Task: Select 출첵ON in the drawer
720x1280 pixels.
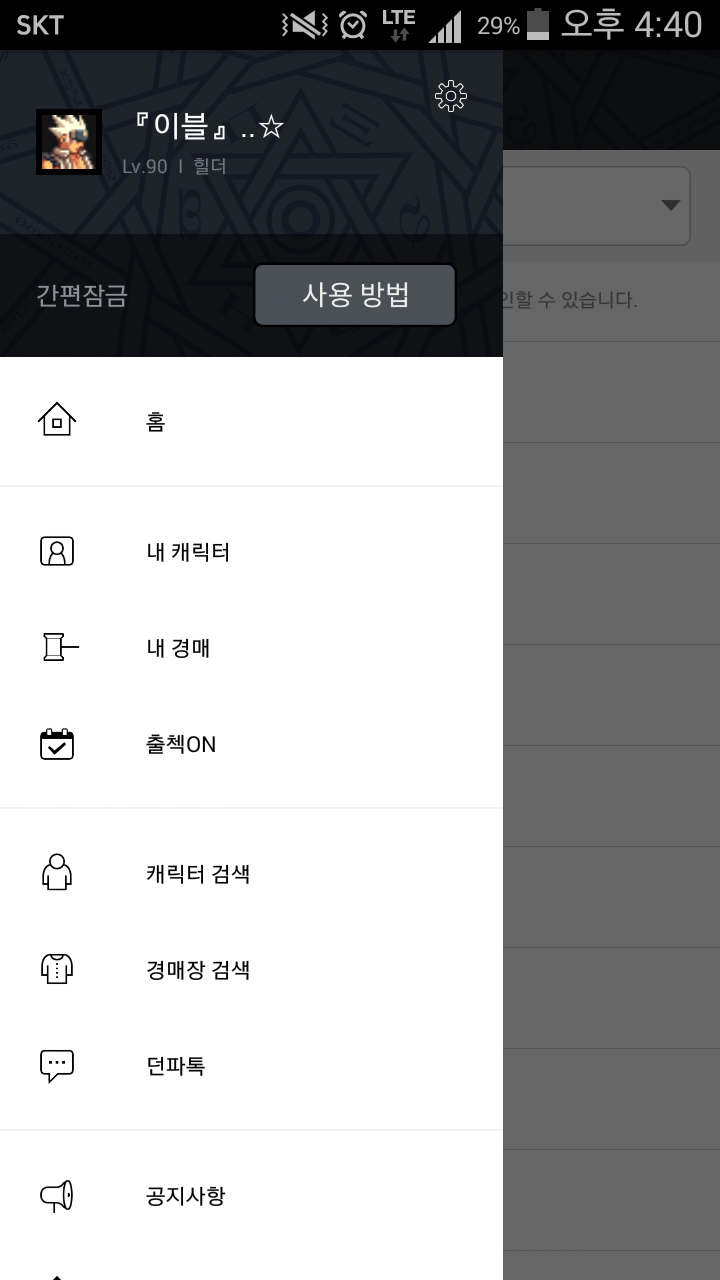Action: [251, 744]
